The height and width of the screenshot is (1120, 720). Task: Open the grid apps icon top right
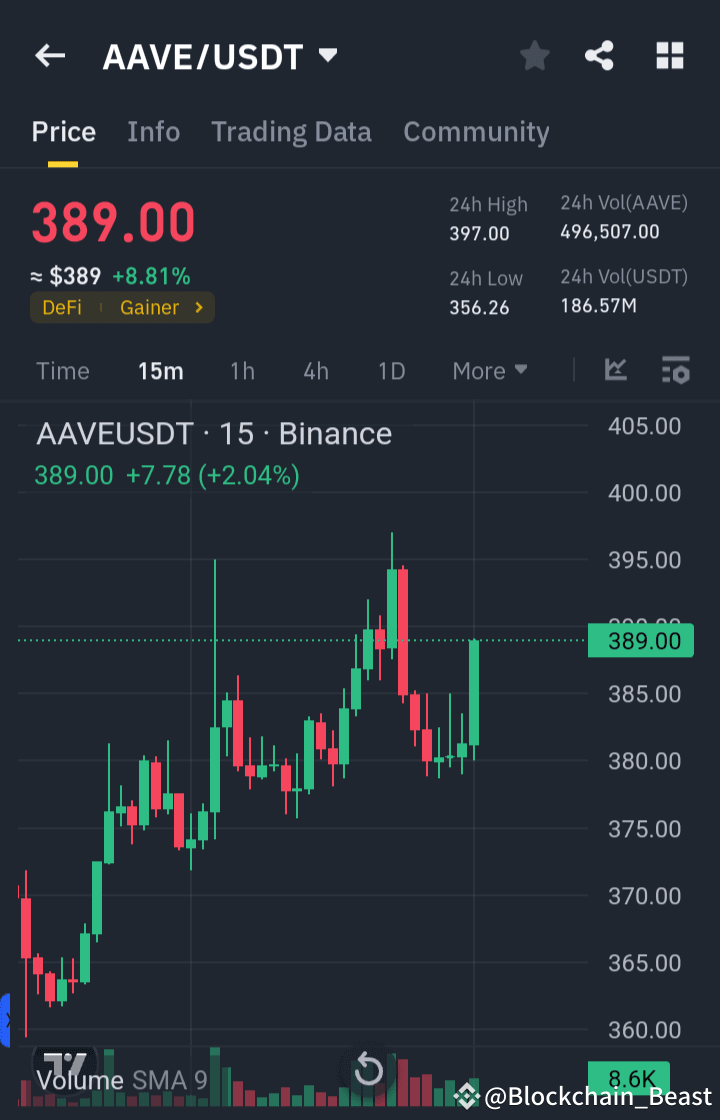[x=668, y=56]
